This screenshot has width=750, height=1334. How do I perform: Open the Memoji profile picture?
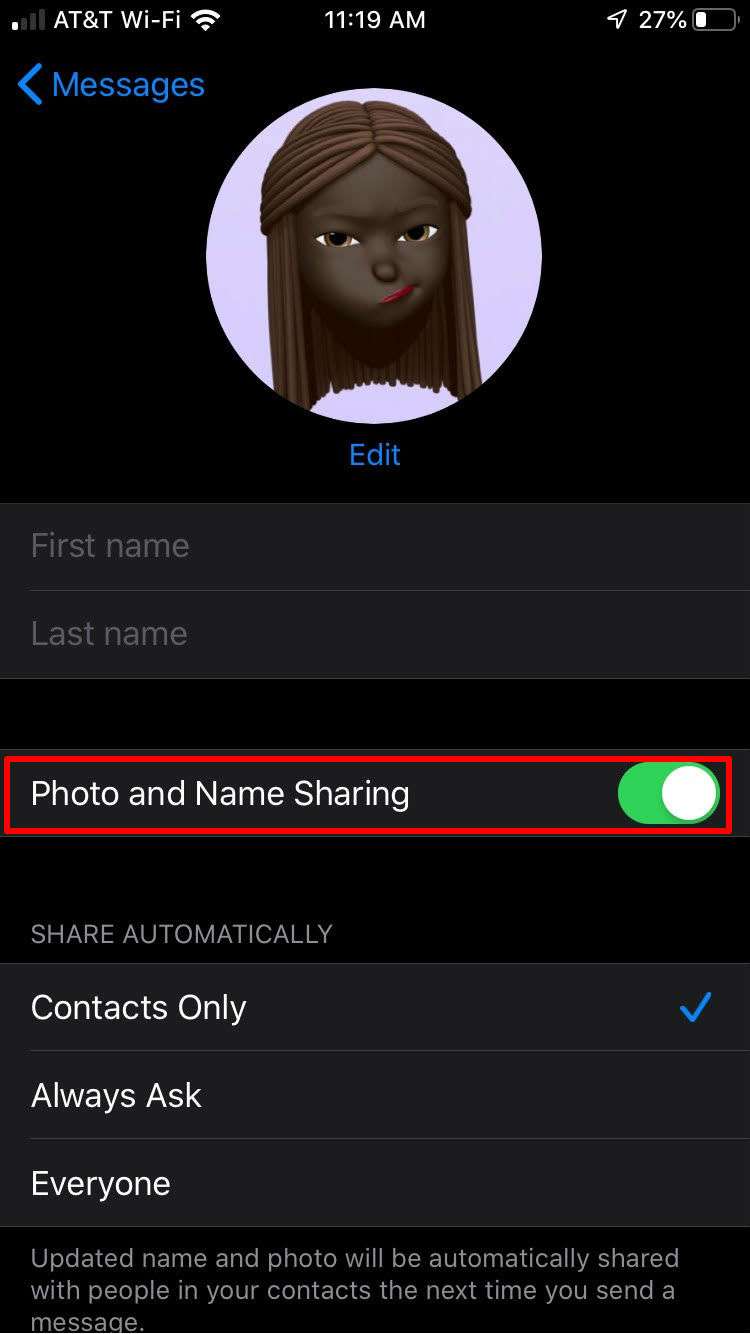pyautogui.click(x=374, y=255)
